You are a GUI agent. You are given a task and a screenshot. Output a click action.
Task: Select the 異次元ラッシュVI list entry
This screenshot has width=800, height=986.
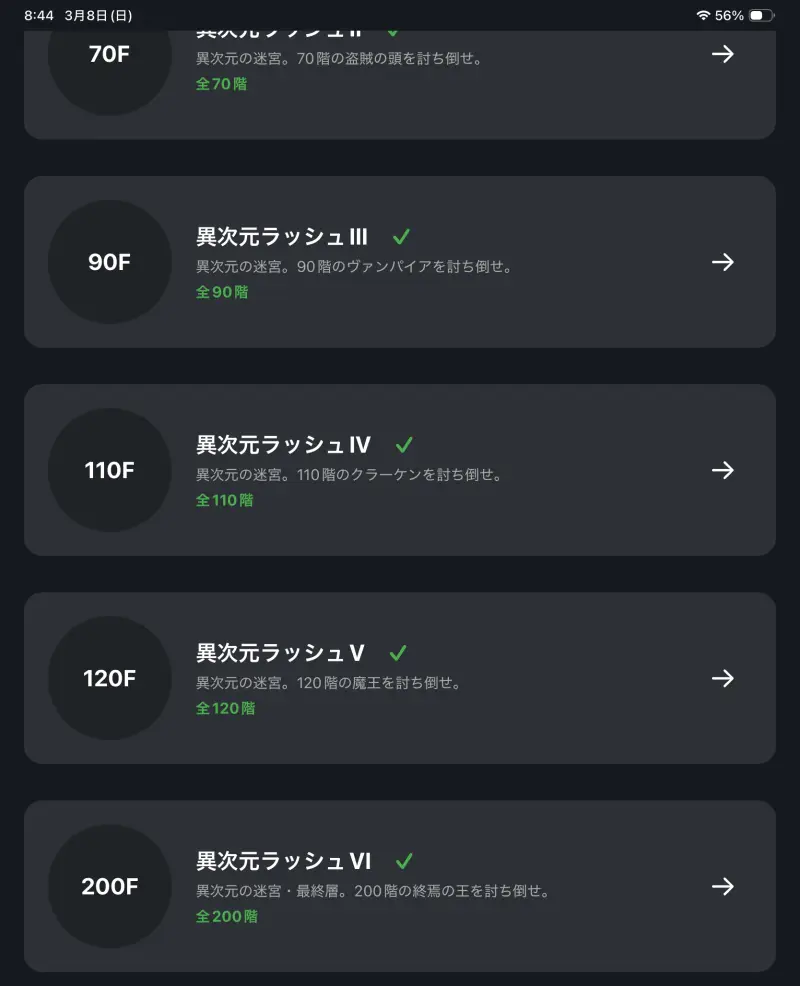coord(400,887)
